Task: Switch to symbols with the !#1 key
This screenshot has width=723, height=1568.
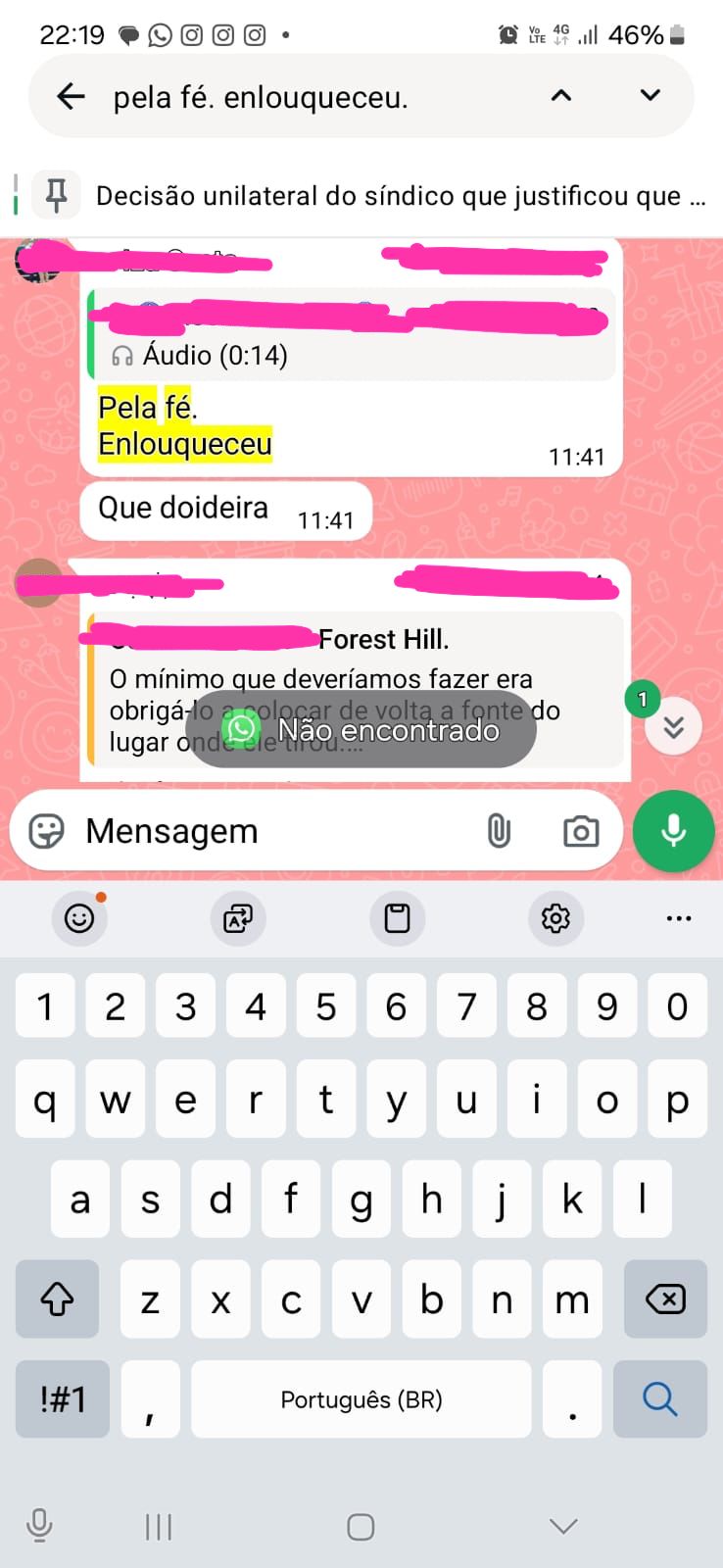Action: coord(63,1399)
